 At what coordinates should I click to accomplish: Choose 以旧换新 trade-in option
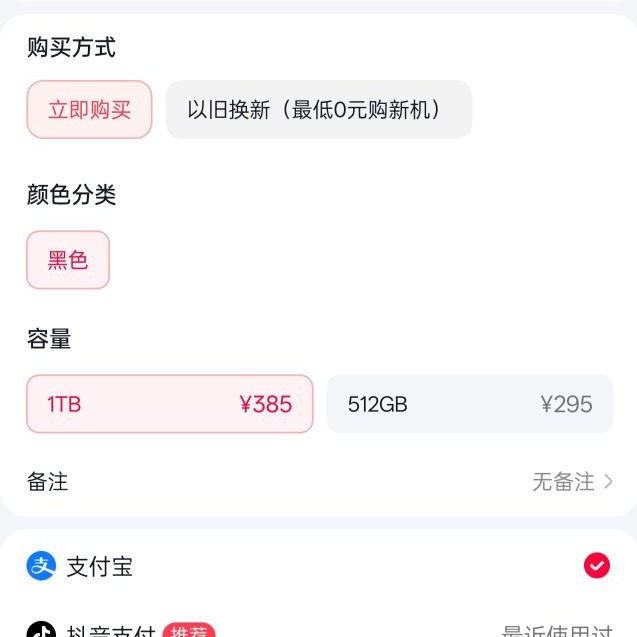318,109
